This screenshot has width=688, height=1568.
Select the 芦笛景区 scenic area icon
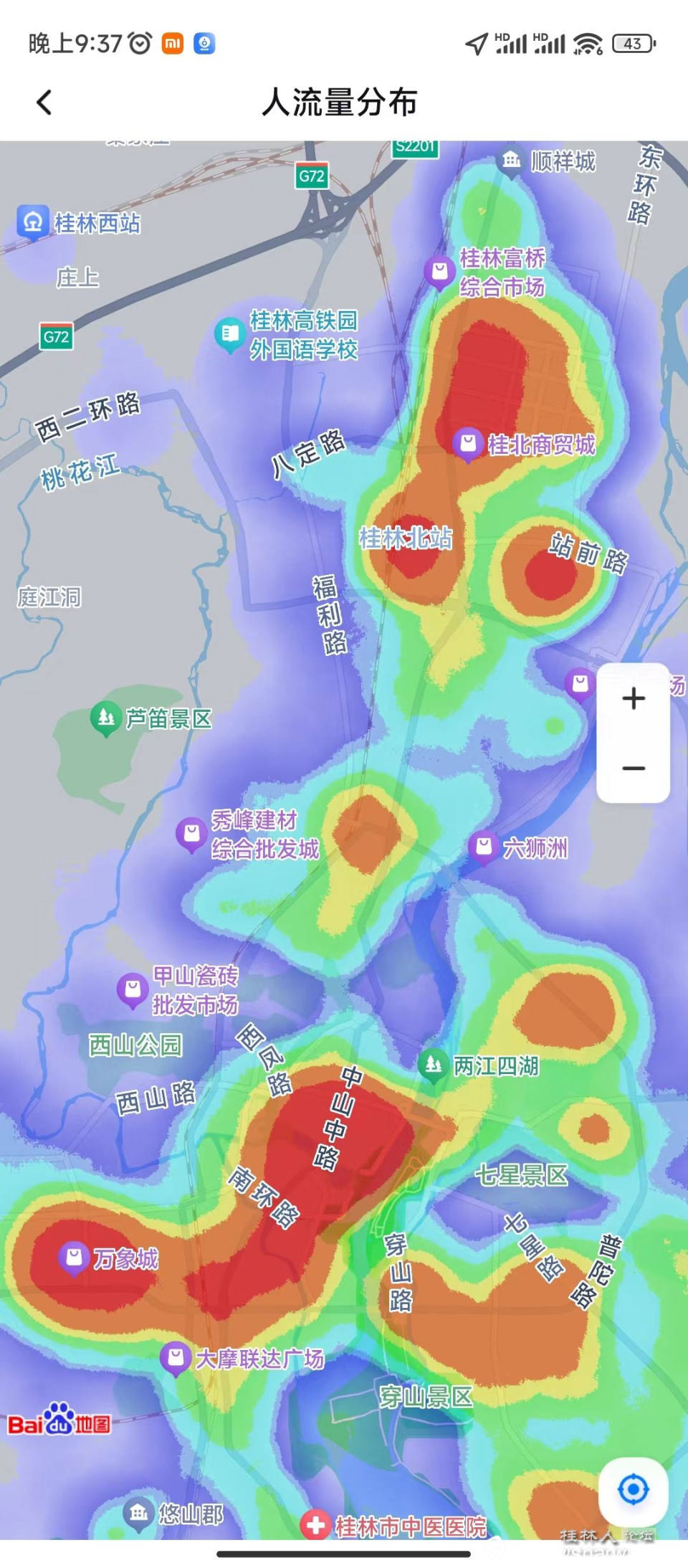point(105,716)
